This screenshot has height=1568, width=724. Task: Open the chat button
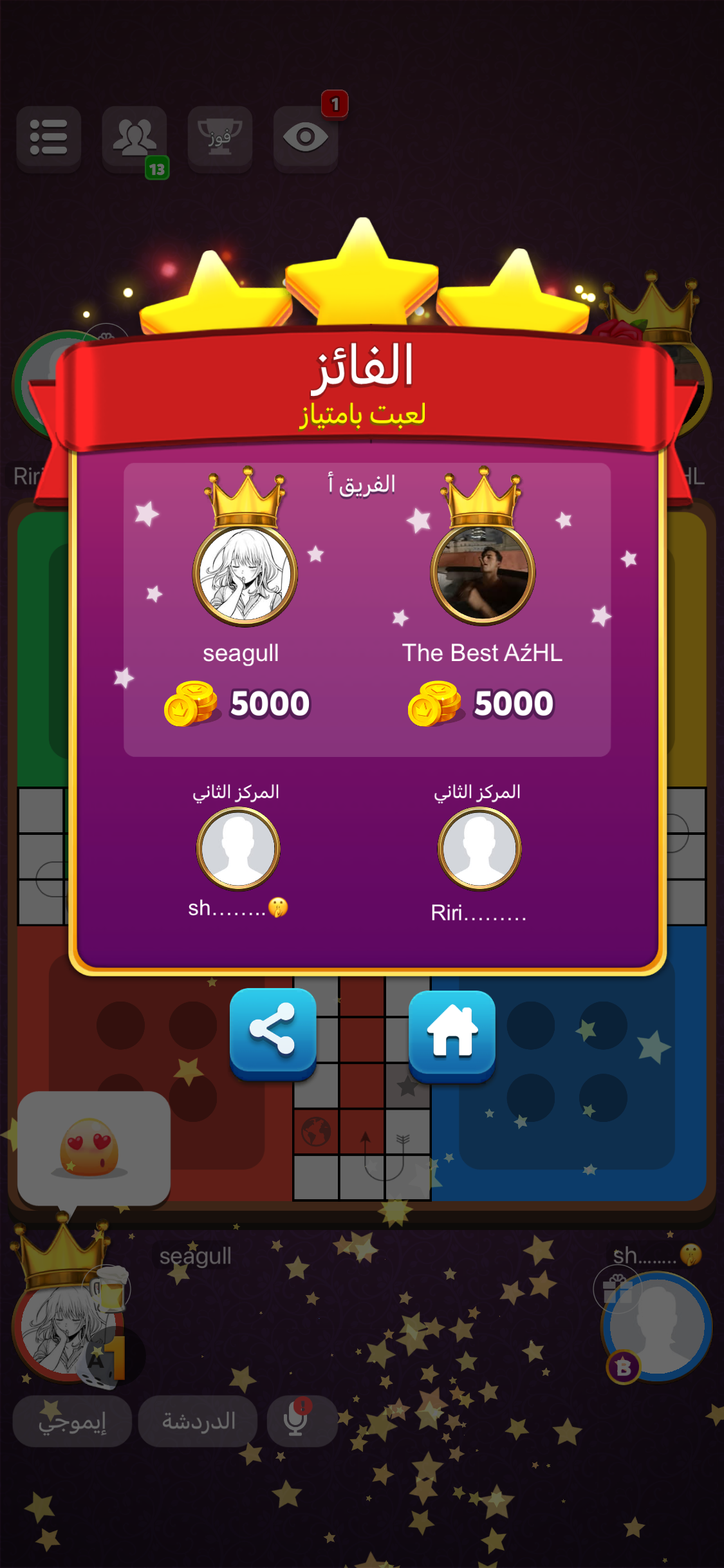198,1421
